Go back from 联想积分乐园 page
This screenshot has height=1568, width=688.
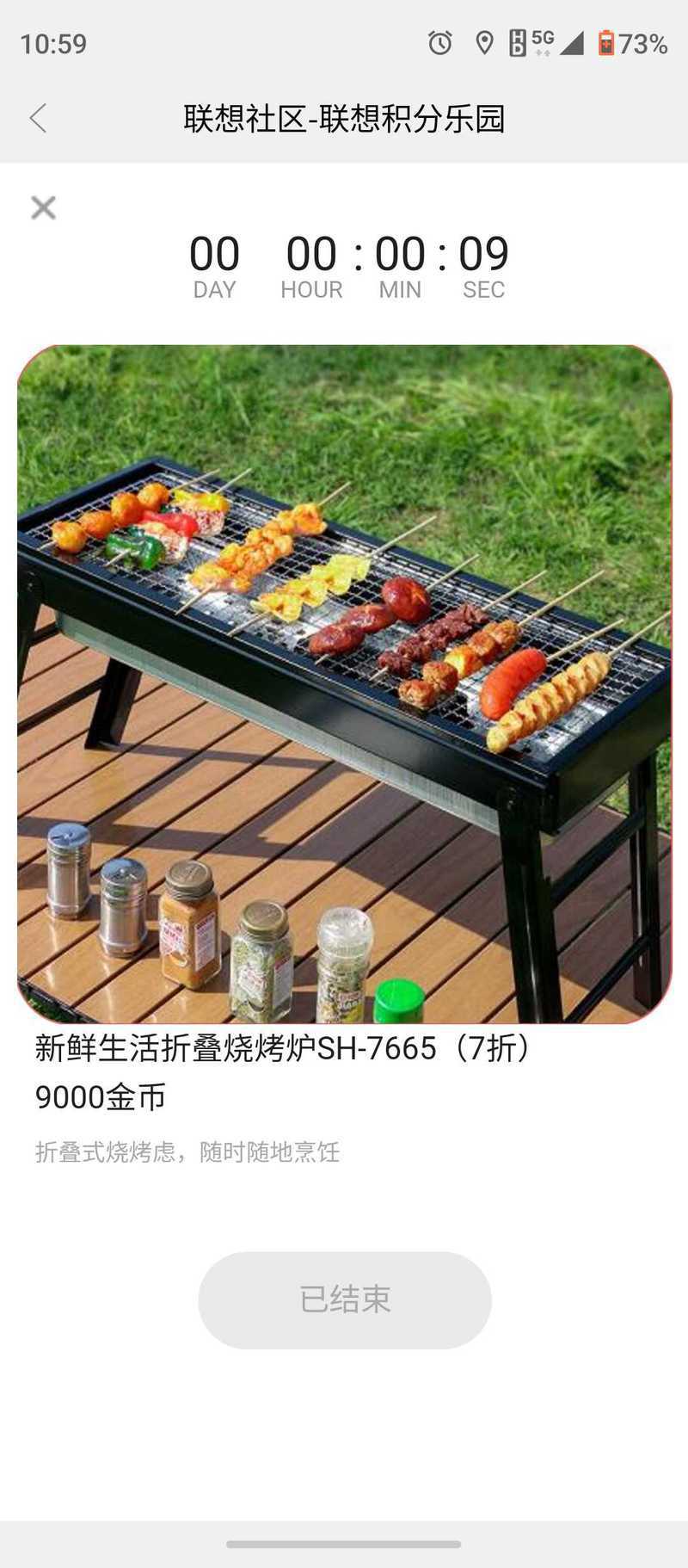tap(38, 118)
